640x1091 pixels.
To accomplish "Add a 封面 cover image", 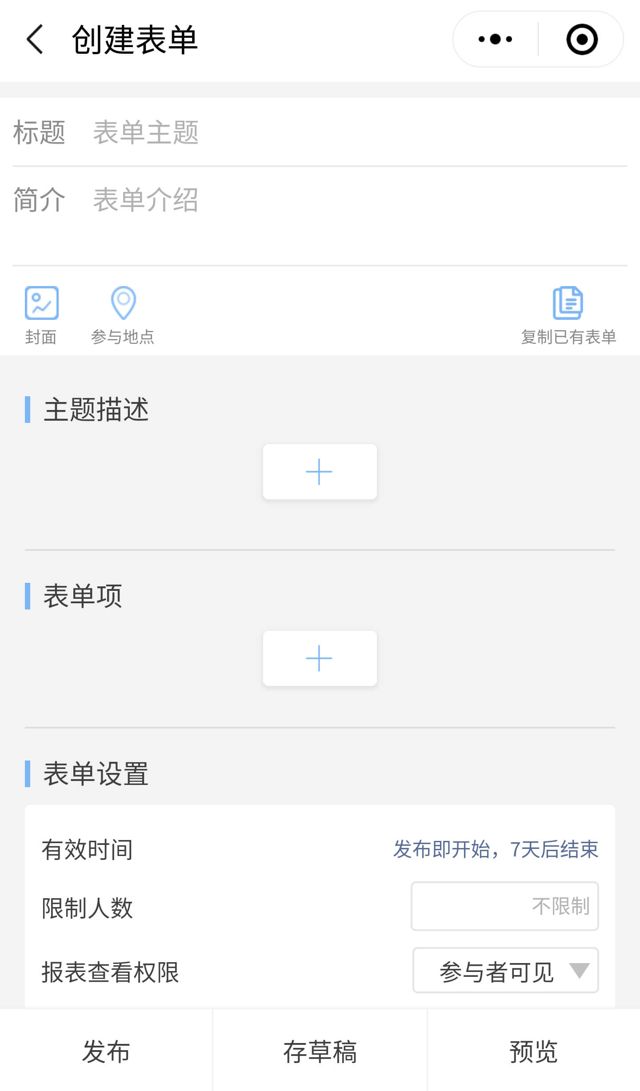I will (41, 314).
